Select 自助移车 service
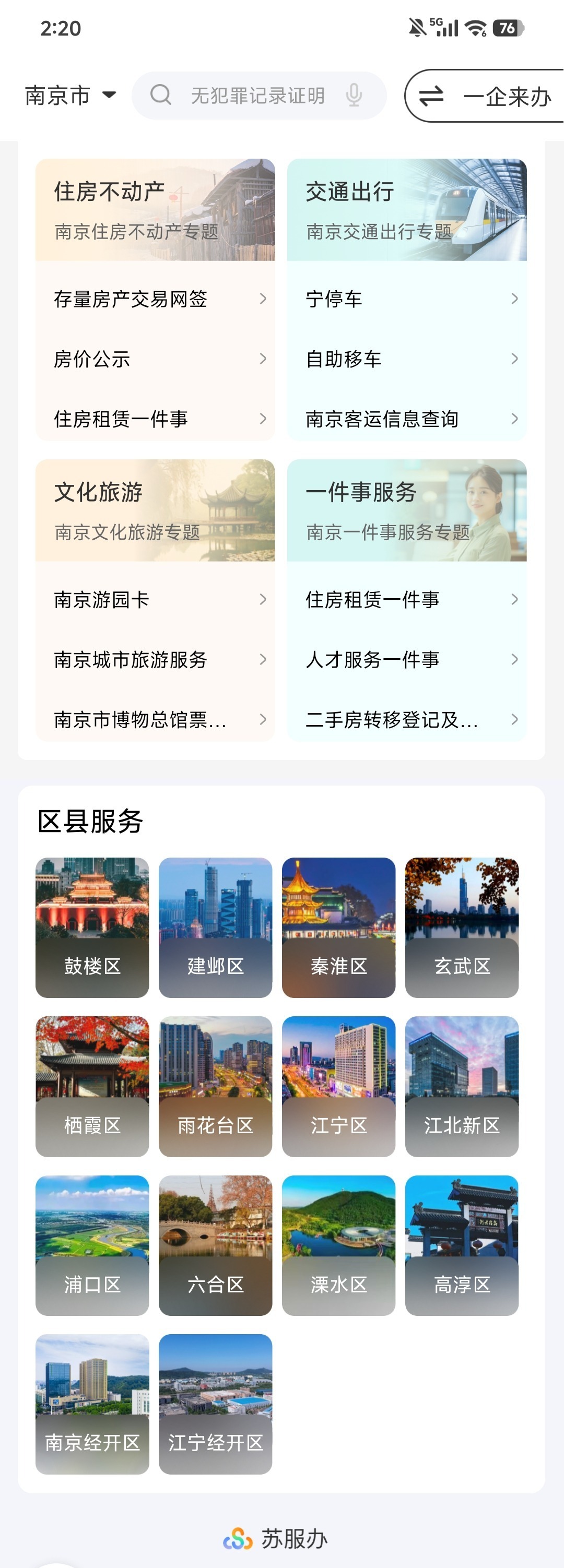This screenshot has height=1568, width=564. pos(407,359)
